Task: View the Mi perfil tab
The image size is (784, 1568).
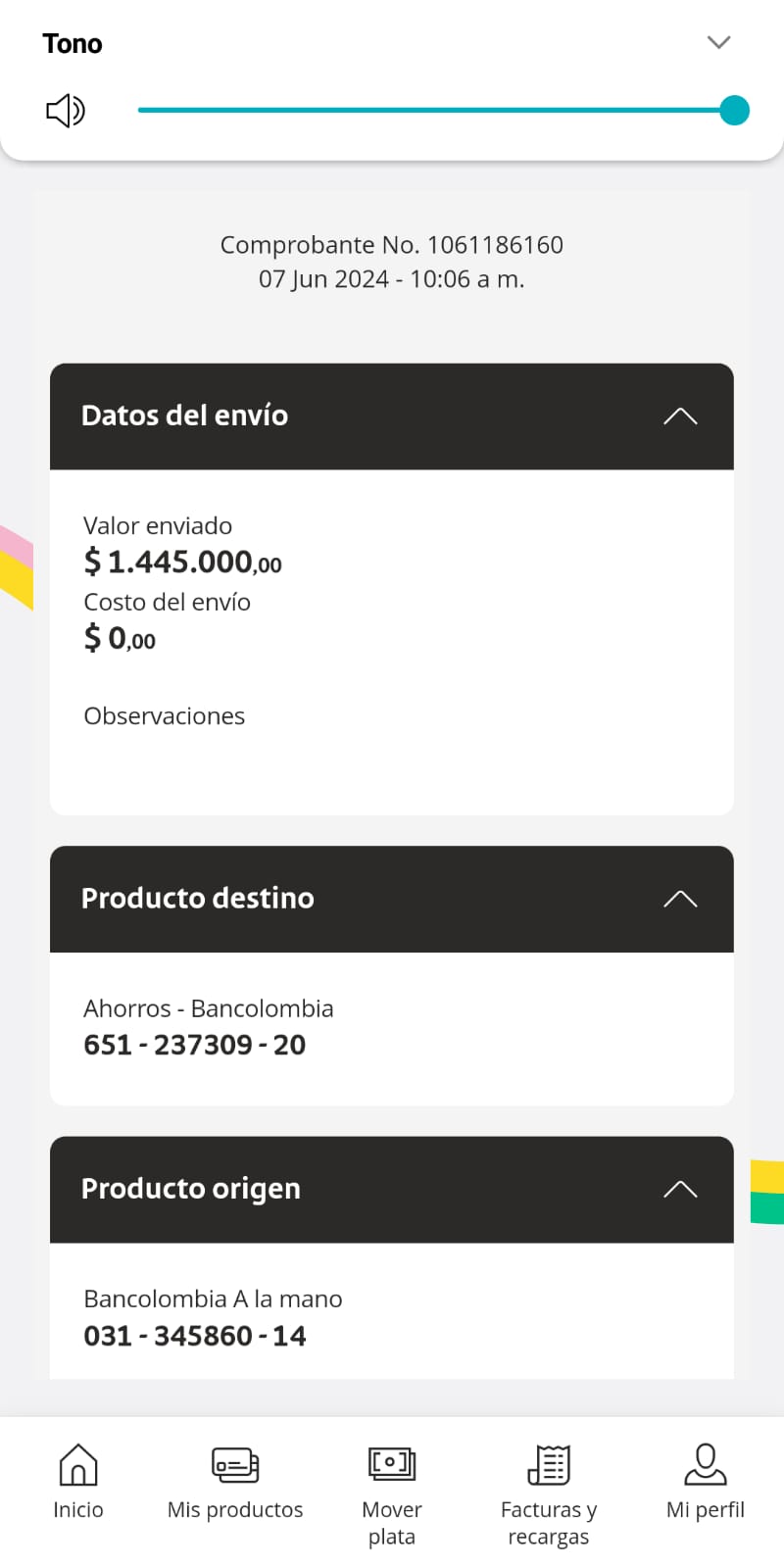Action: pos(706,1483)
